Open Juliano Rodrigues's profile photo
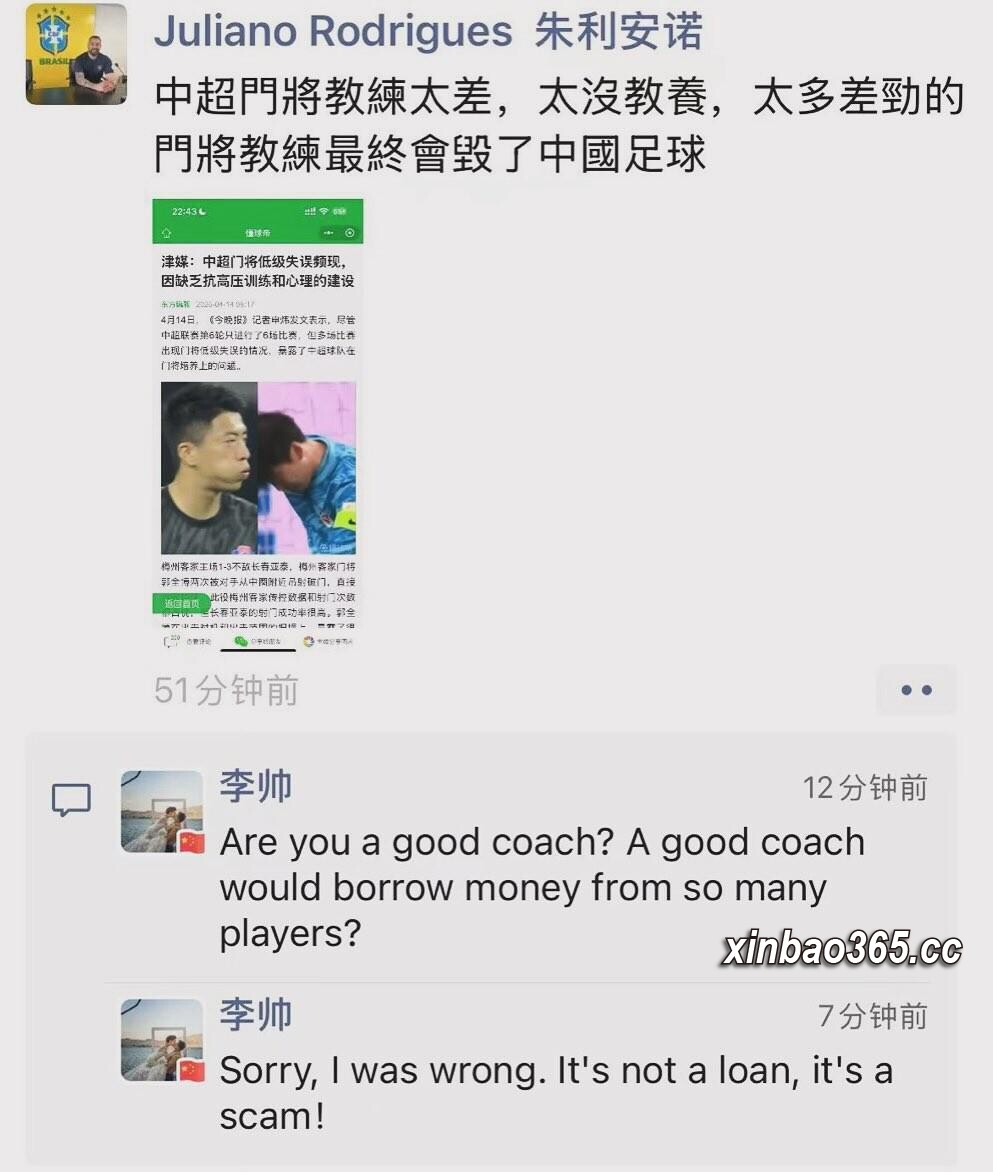The height and width of the screenshot is (1172, 993). coord(76,54)
